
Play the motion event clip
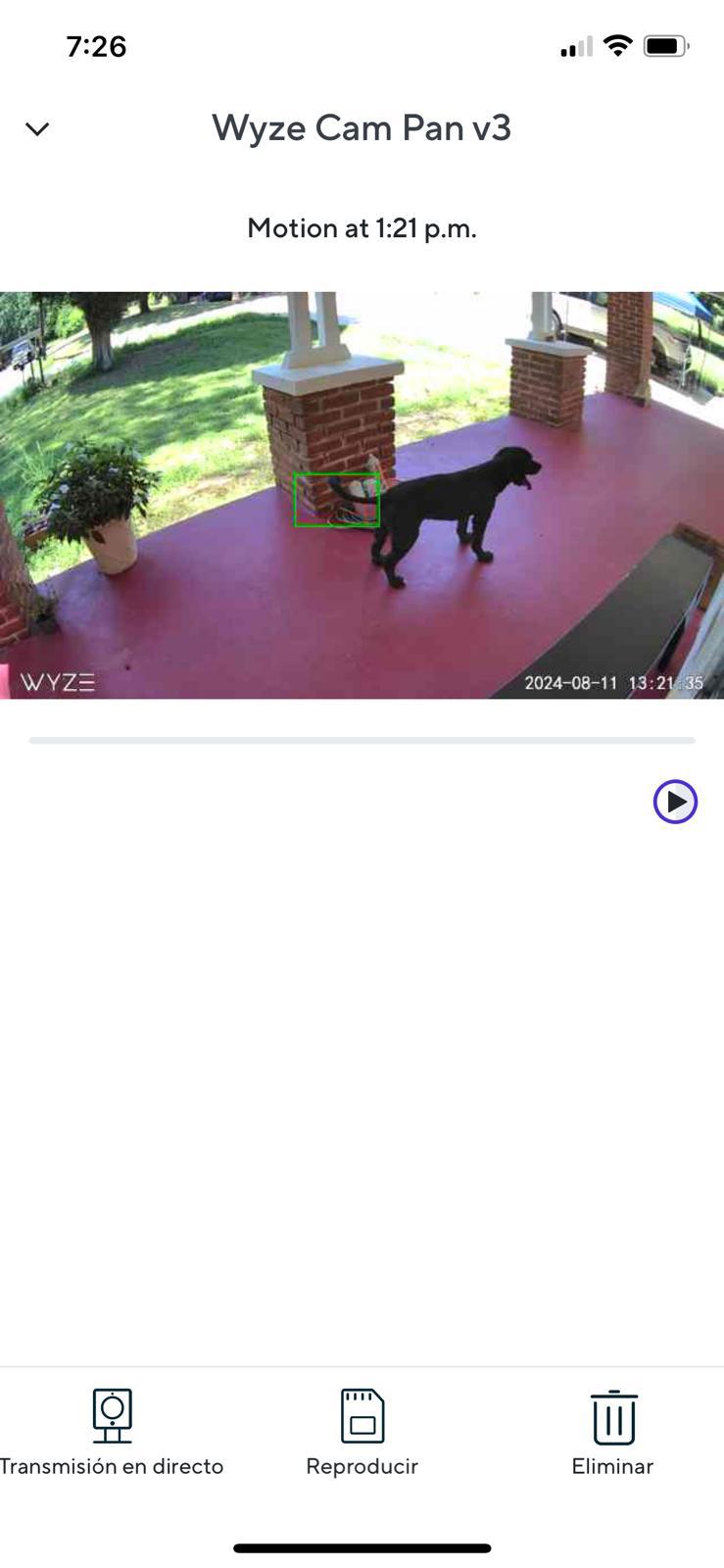pos(675,802)
